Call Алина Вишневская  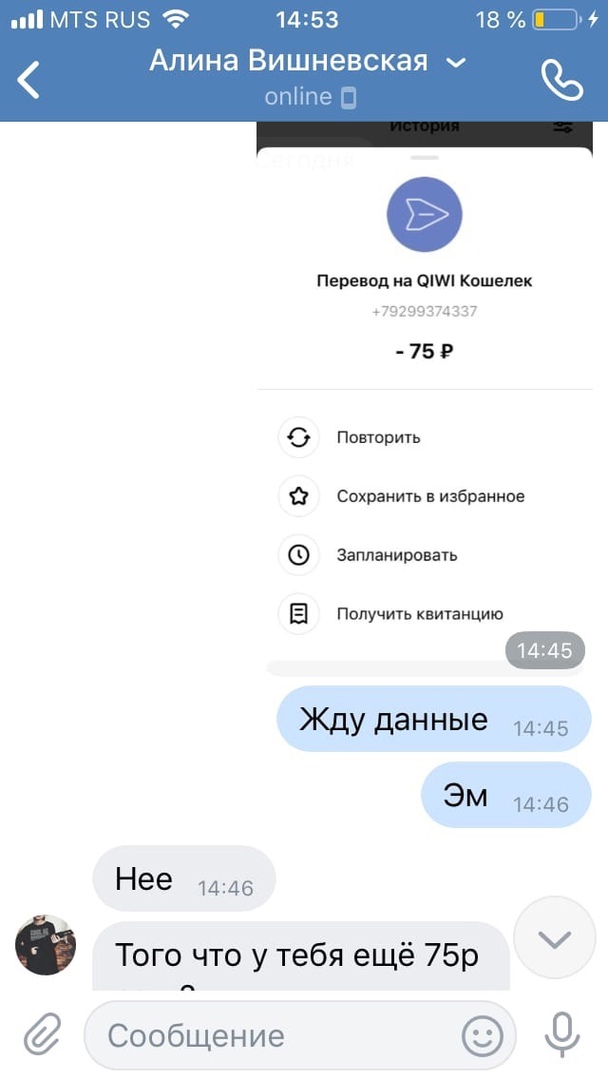click(561, 80)
